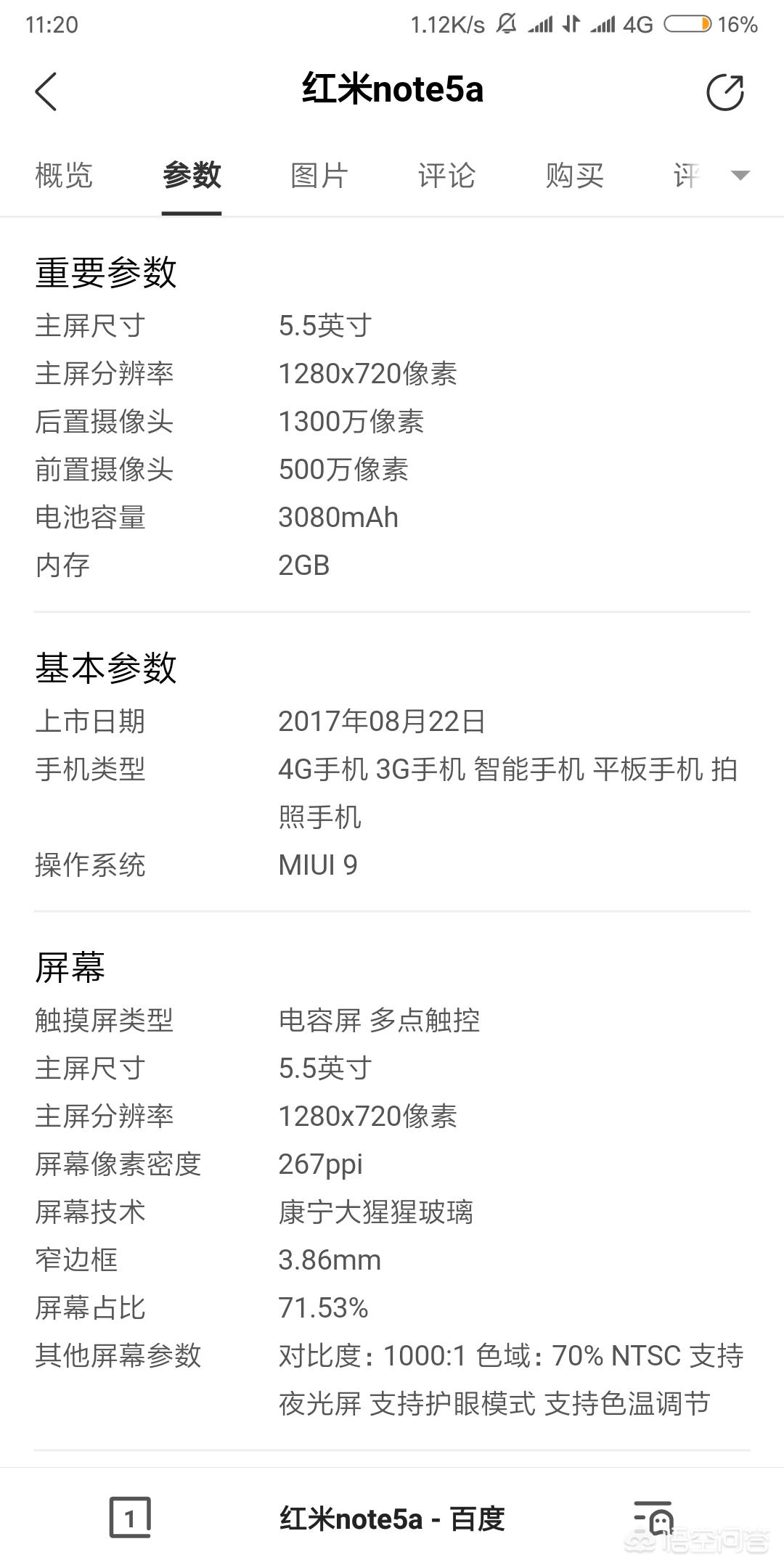Image resolution: width=784 pixels, height=1568 pixels.
Task: Tap the 红米note5a - 百度 title bar
Action: 392,1517
